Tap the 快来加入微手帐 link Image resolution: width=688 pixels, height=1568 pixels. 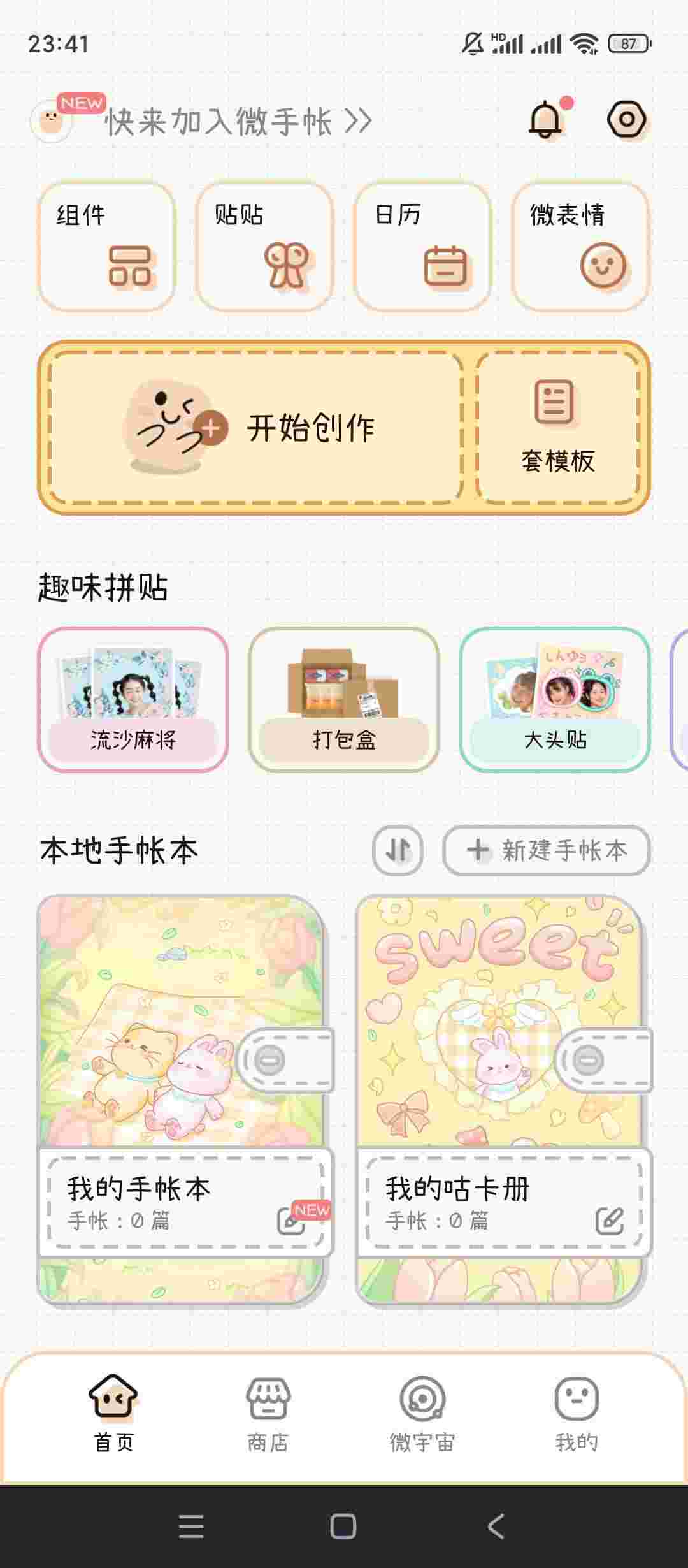(x=237, y=121)
